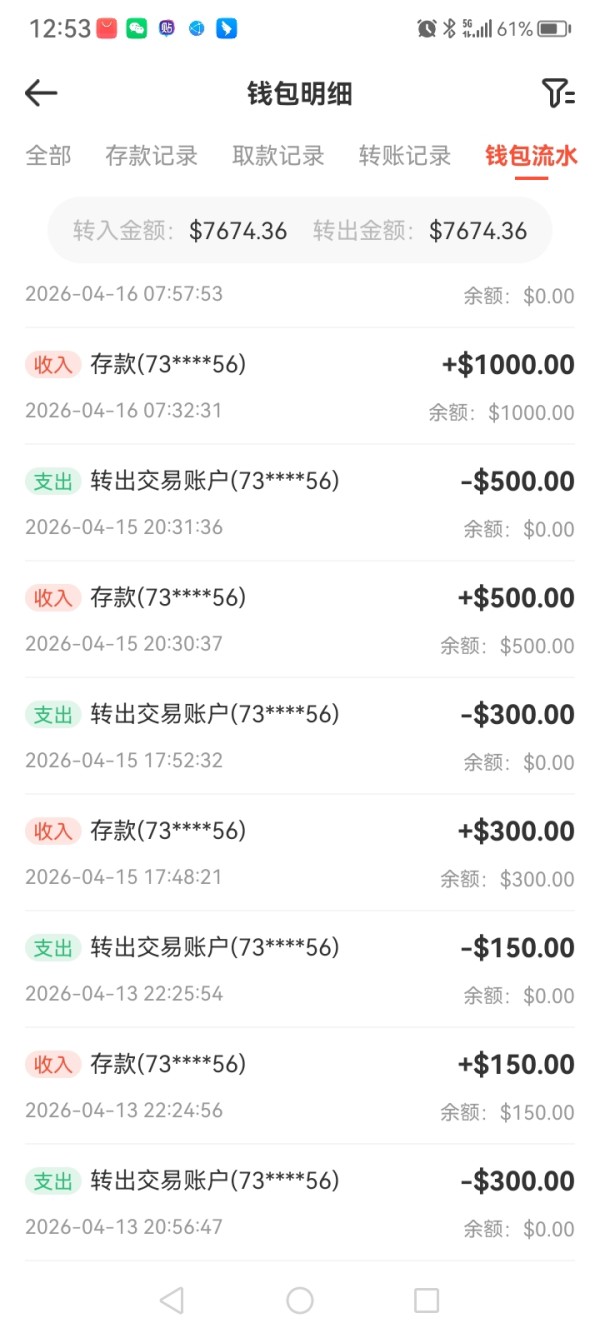
Task: Open the filter icon
Action: tap(558, 94)
